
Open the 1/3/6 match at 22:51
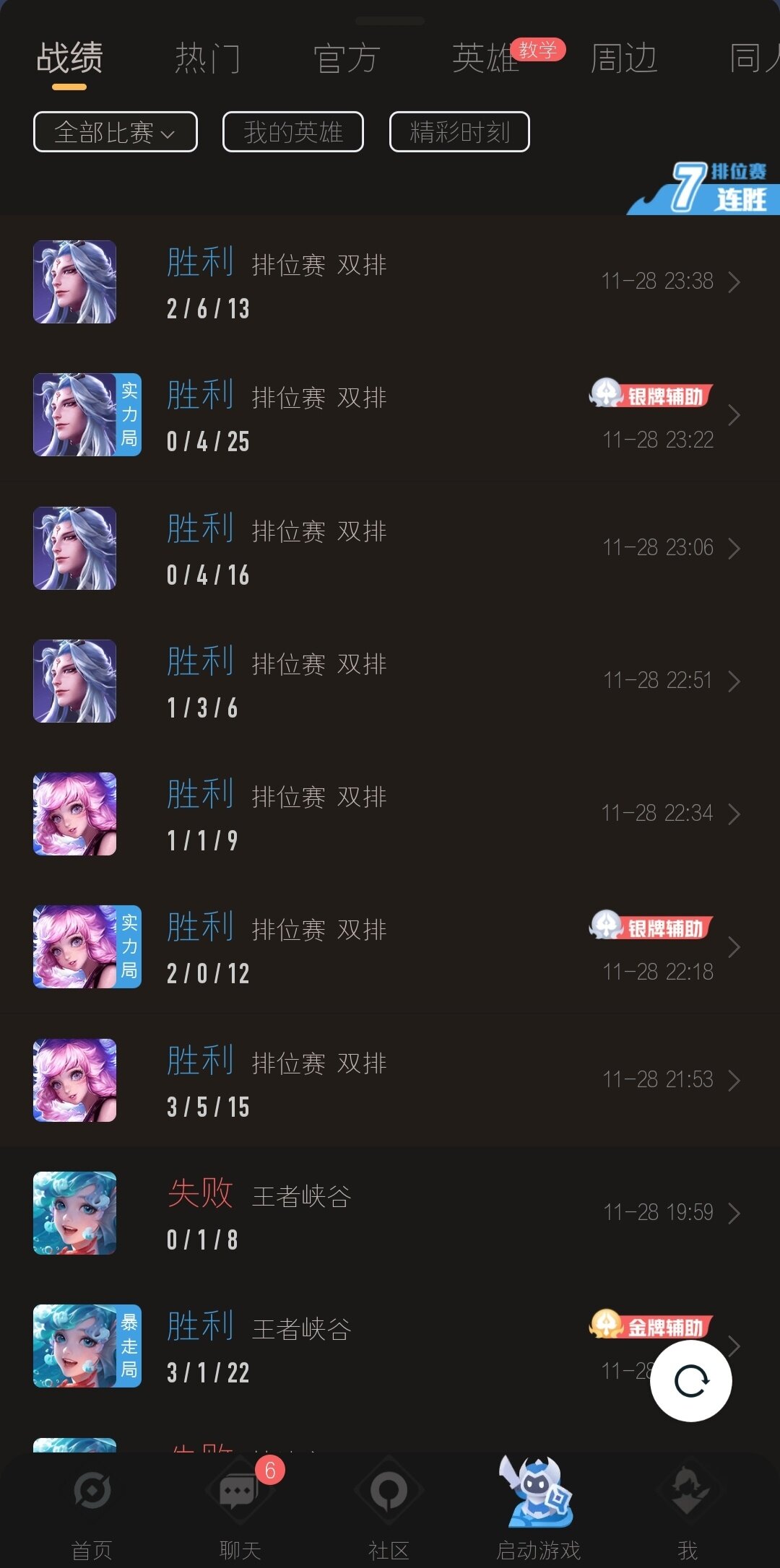pyautogui.click(x=390, y=681)
